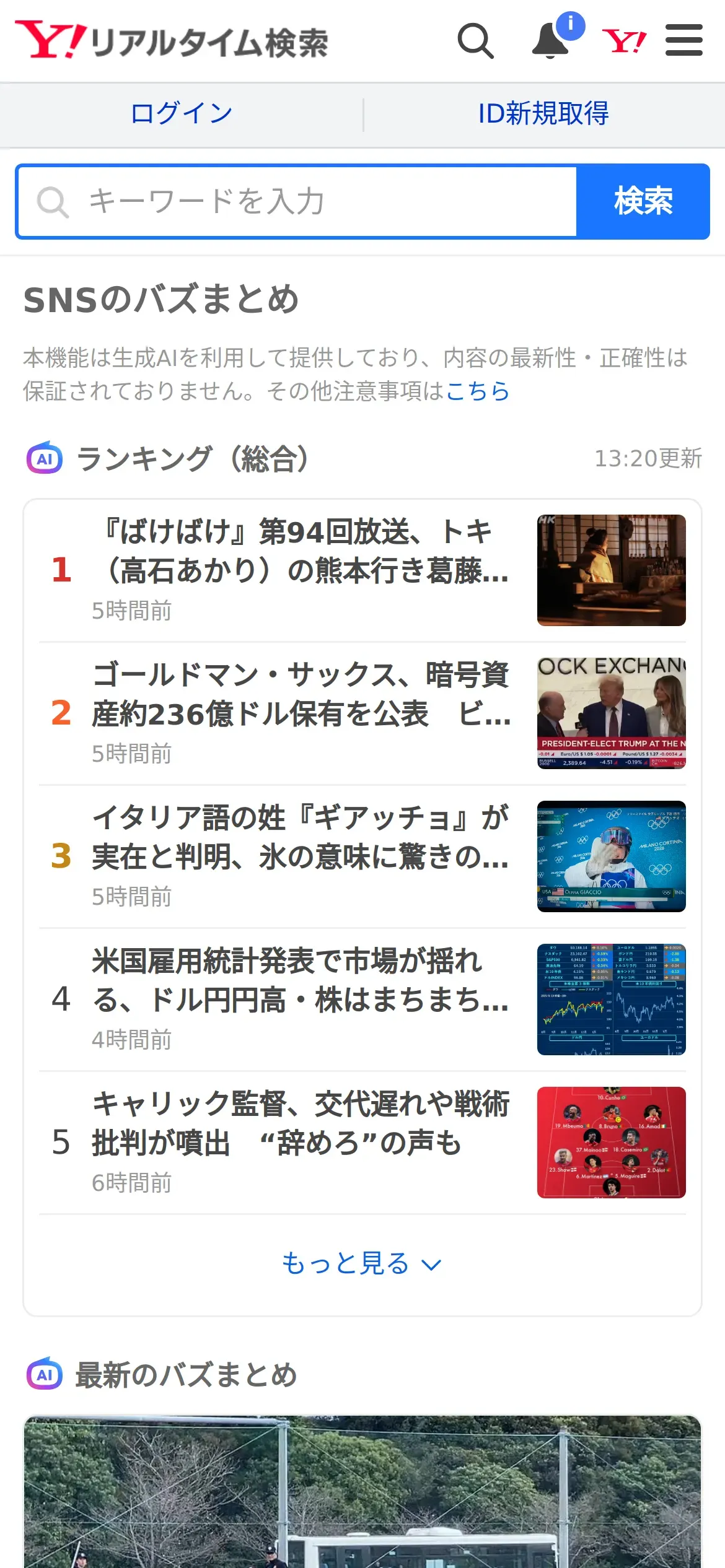Screen dimensions: 725x1568
Task: Expand ranking with もっと見る
Action: (362, 1264)
